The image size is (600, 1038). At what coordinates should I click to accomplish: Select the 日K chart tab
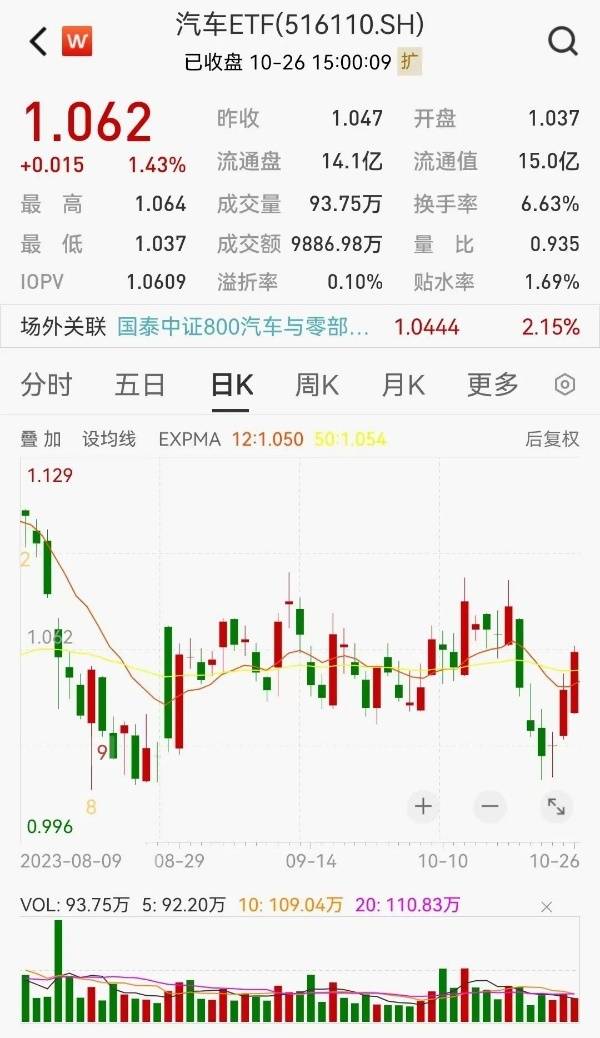[x=231, y=384]
